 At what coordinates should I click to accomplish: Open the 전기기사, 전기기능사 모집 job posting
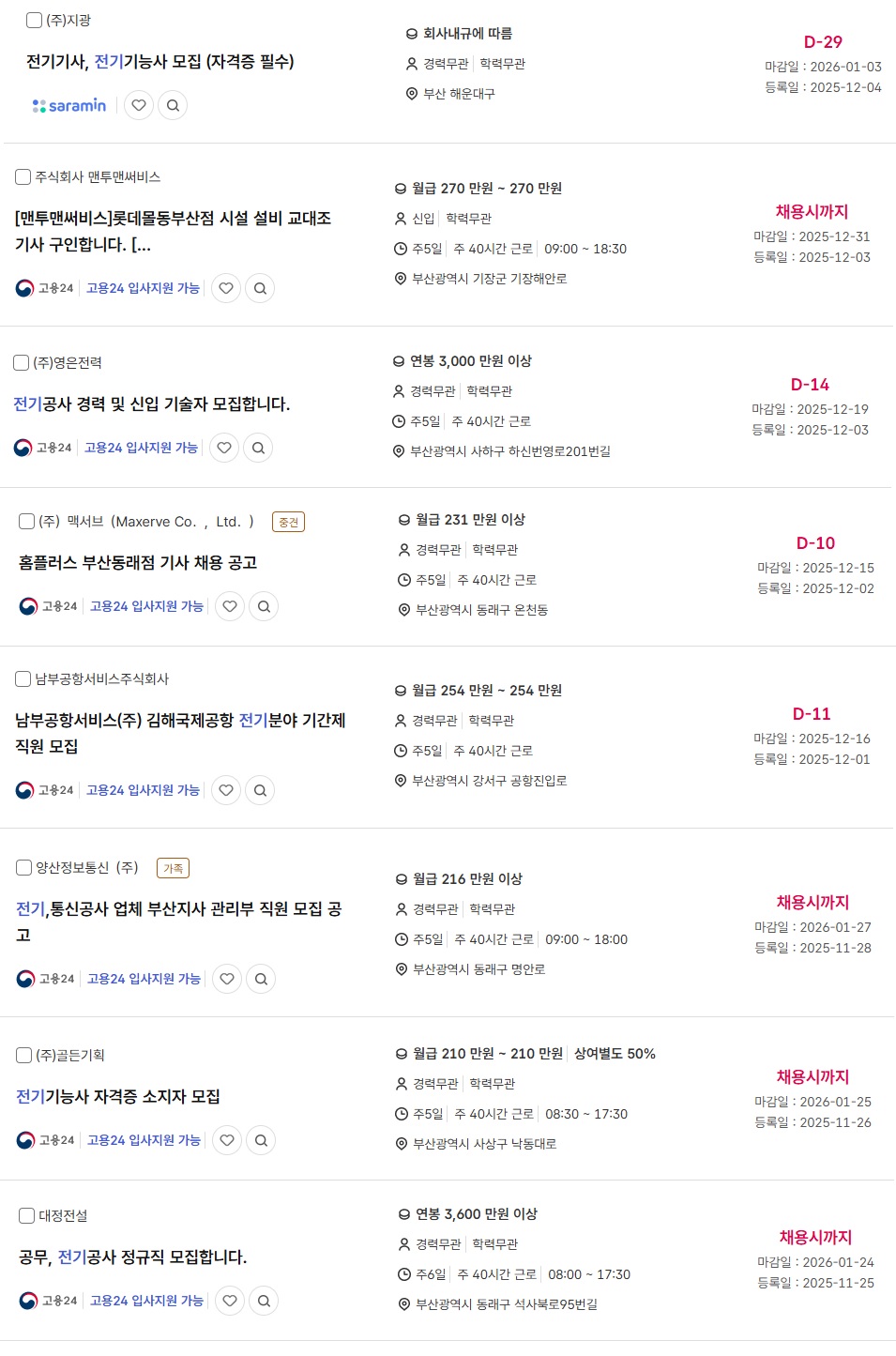click(x=159, y=62)
